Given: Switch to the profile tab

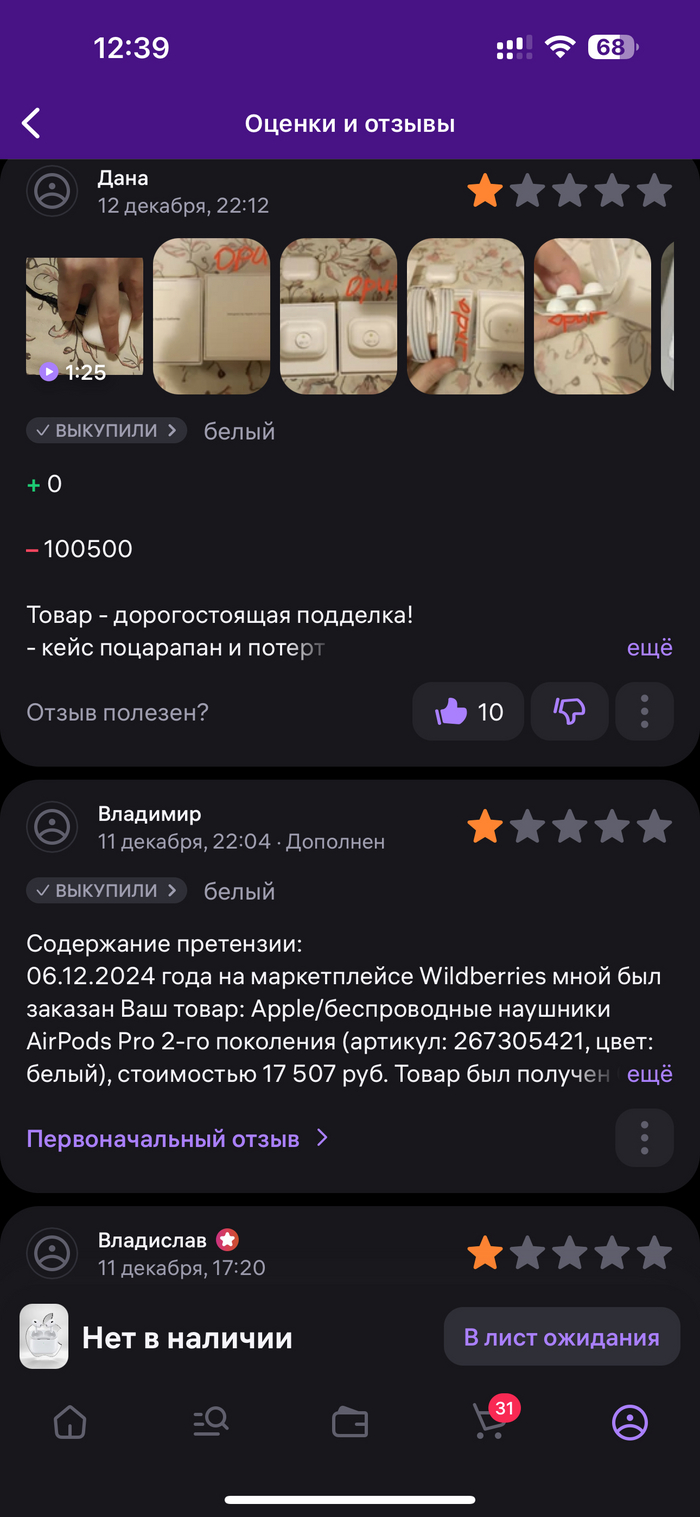Looking at the screenshot, I should (x=630, y=1422).
